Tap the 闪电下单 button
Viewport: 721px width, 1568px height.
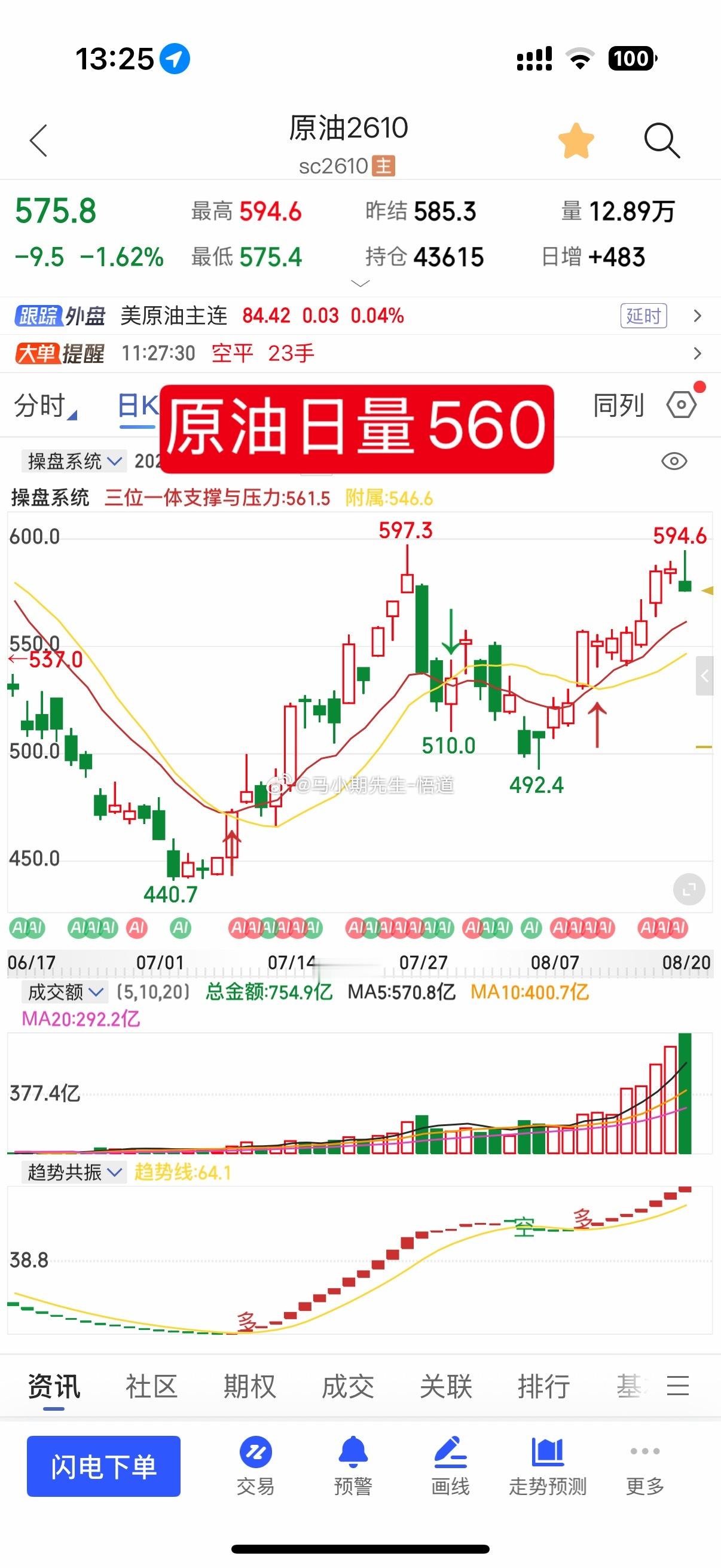tap(103, 1466)
